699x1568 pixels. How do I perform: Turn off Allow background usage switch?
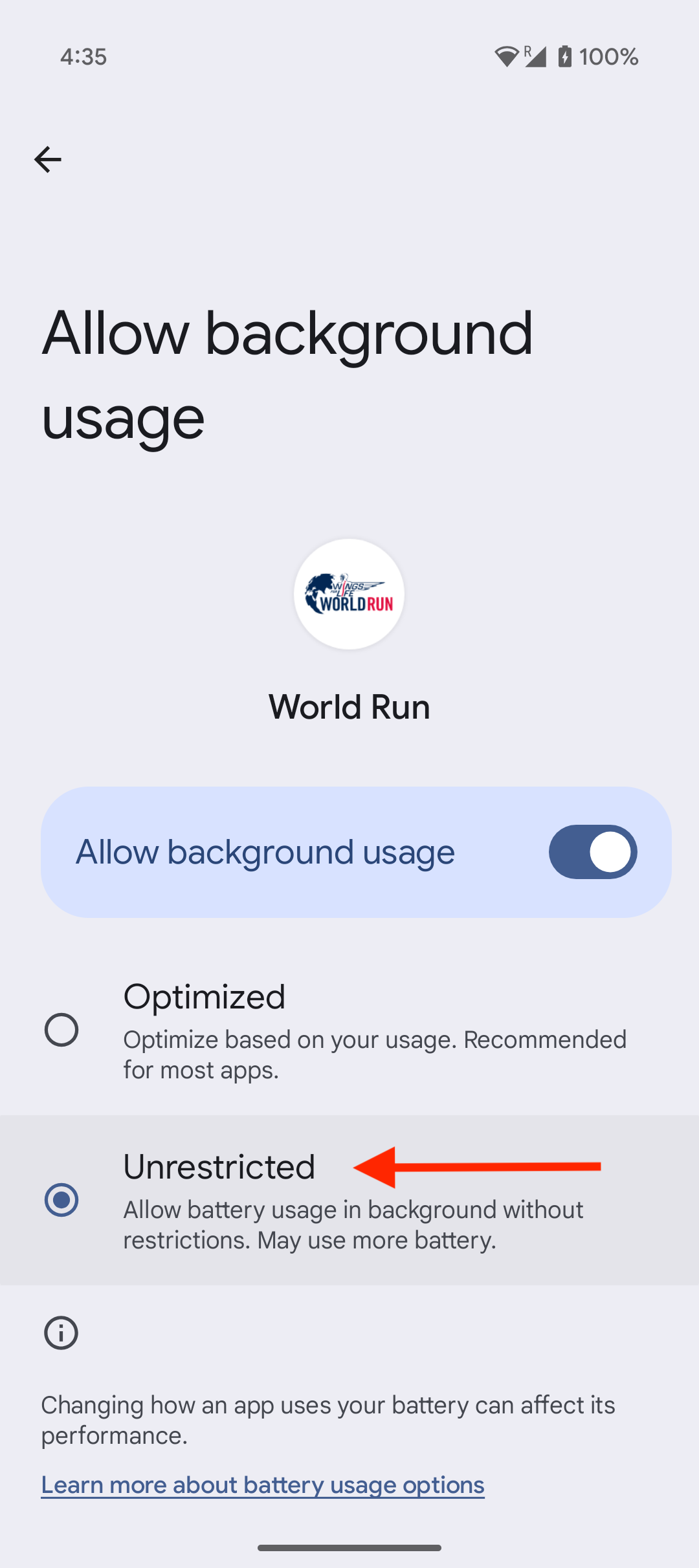point(592,852)
